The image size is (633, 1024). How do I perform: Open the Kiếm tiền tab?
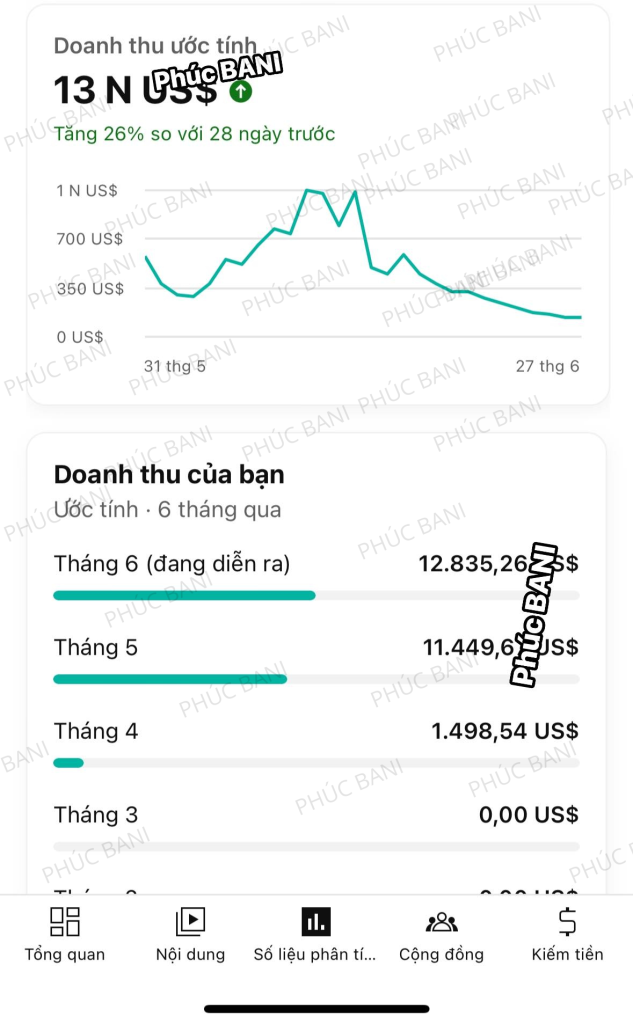tap(567, 934)
